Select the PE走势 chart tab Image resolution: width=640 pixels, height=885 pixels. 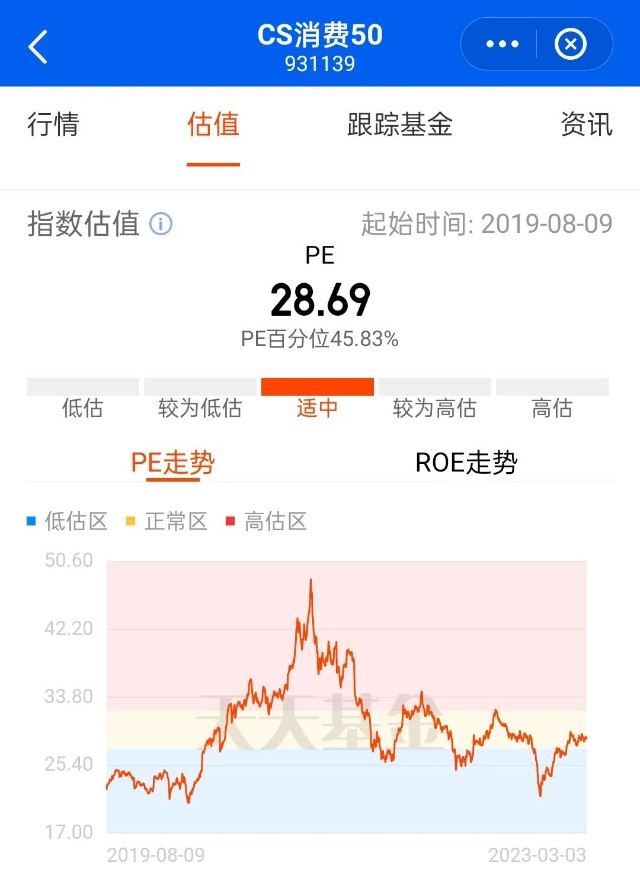point(173,462)
